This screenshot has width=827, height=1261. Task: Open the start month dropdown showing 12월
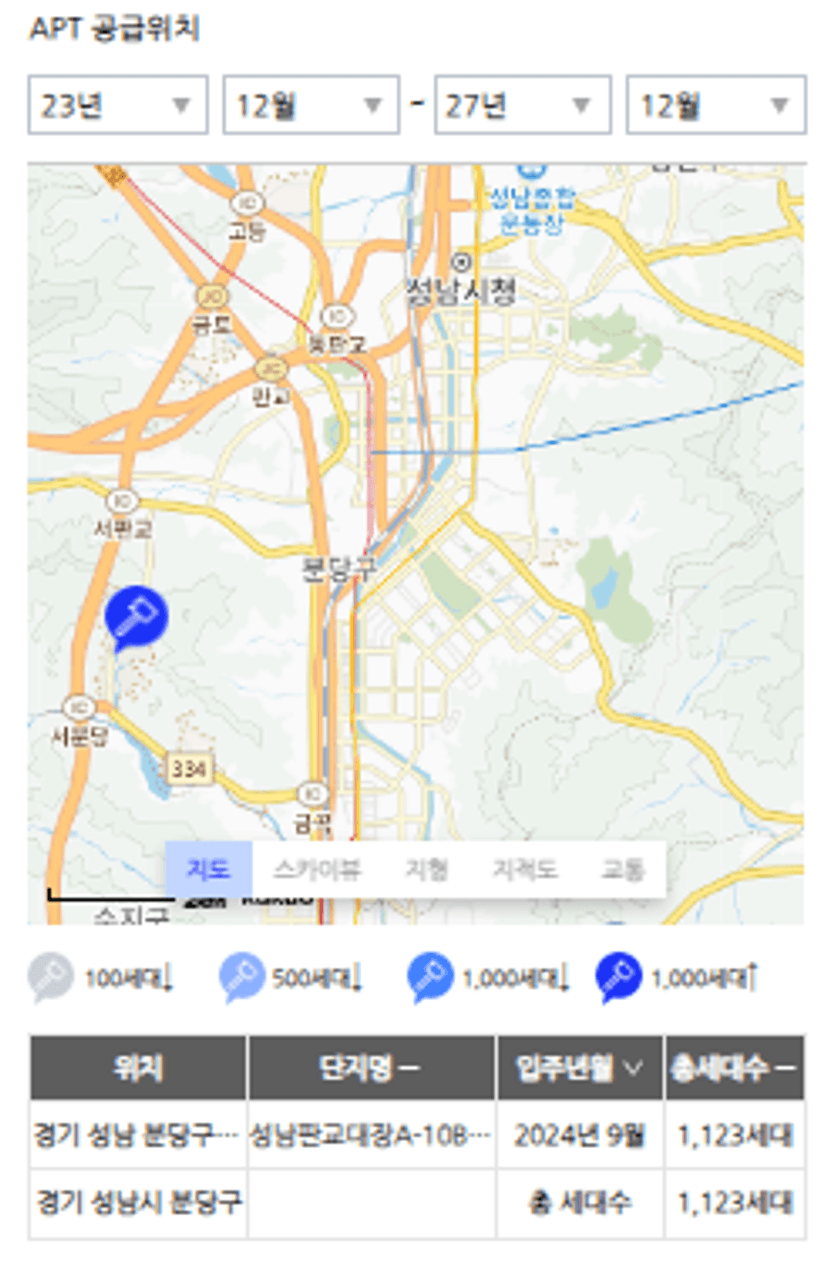pyautogui.click(x=310, y=105)
